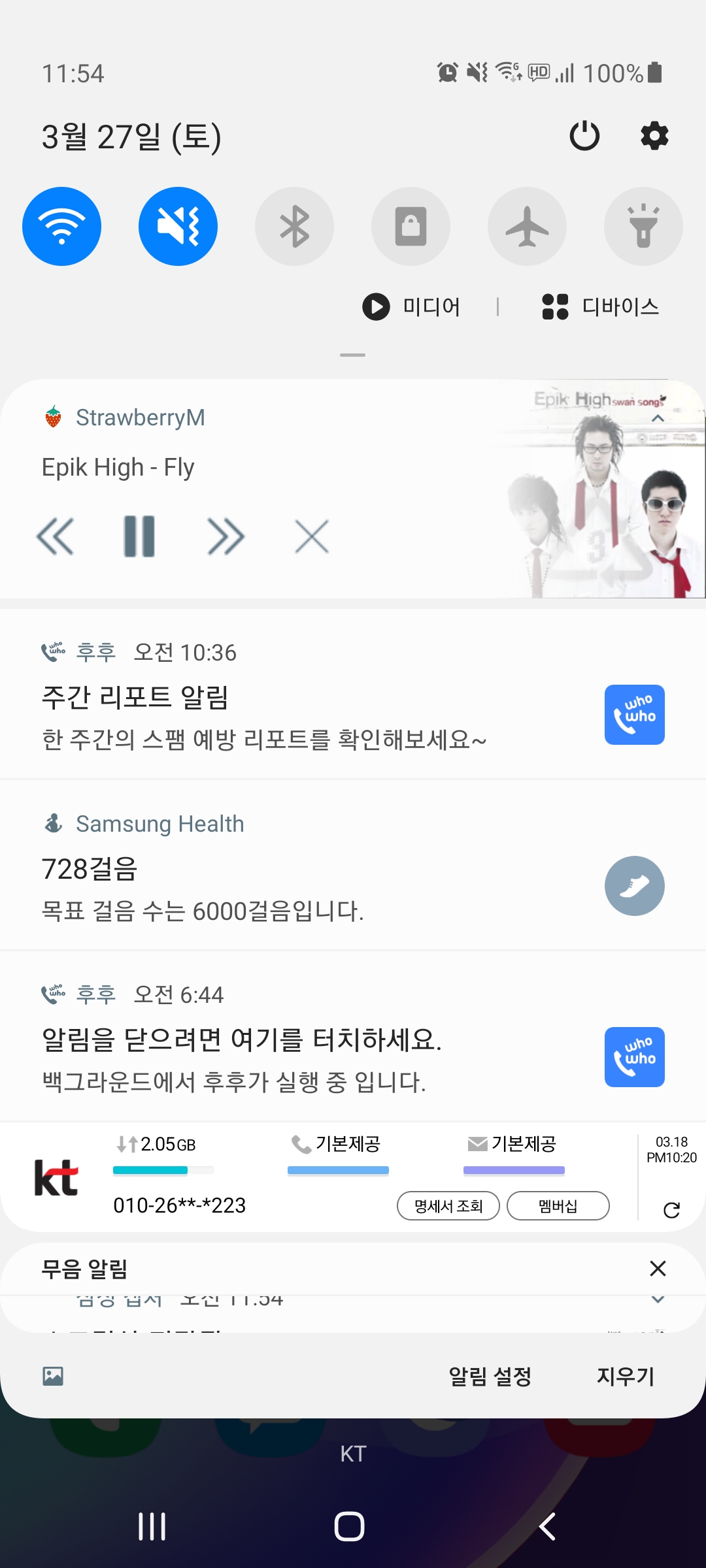Turn off vibrate mode toggle
The height and width of the screenshot is (1568, 706).
click(x=178, y=226)
